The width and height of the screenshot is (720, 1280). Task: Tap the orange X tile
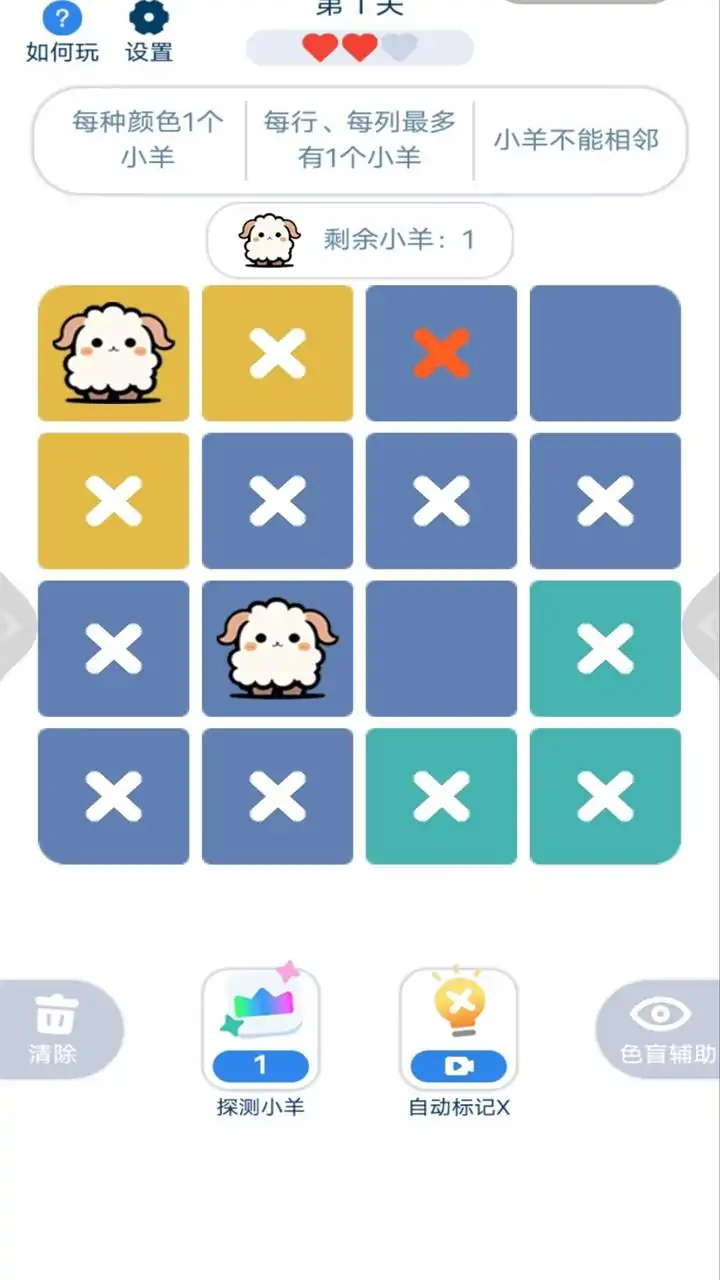pos(441,353)
